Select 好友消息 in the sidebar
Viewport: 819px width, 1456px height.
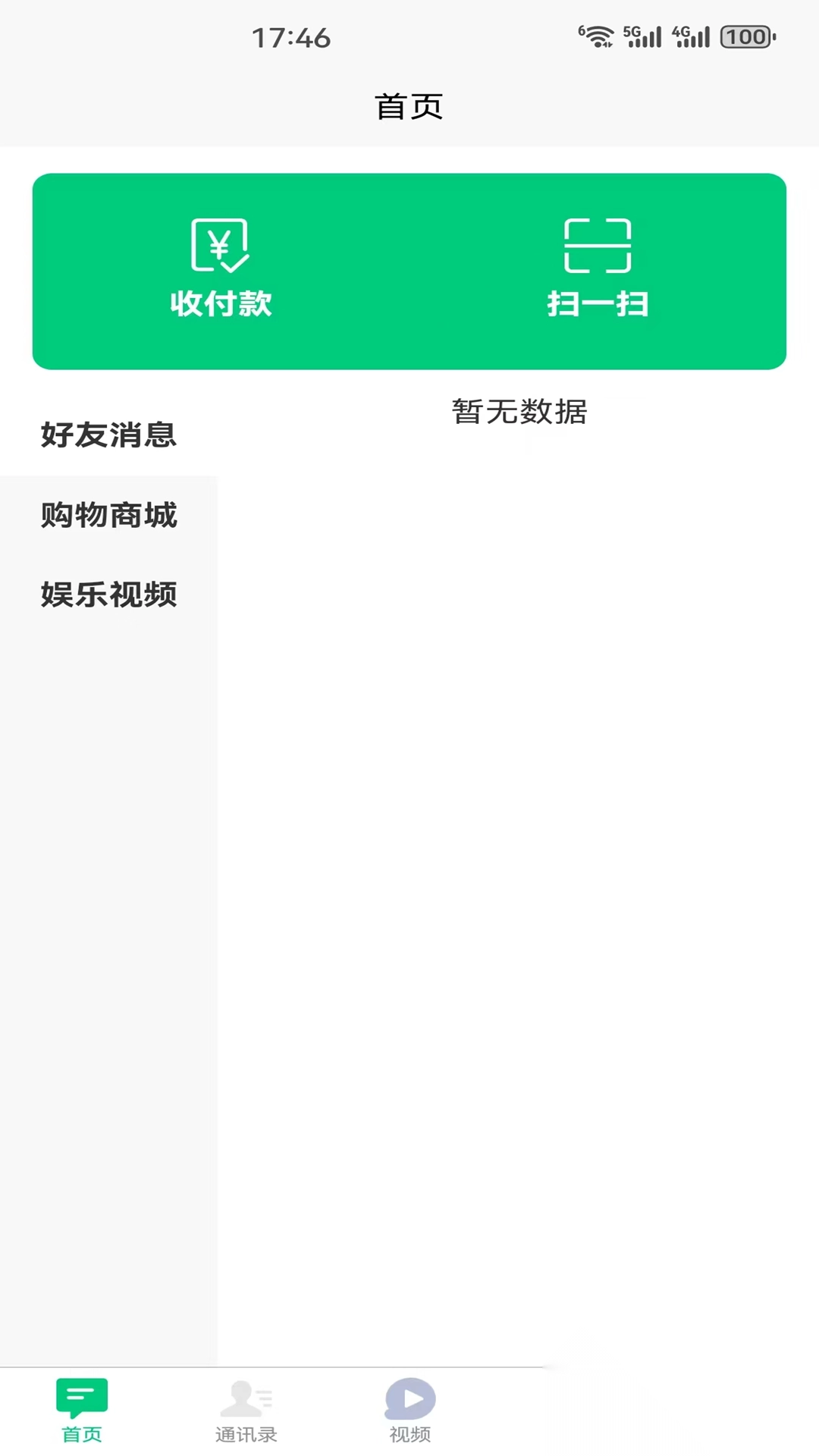(x=108, y=435)
